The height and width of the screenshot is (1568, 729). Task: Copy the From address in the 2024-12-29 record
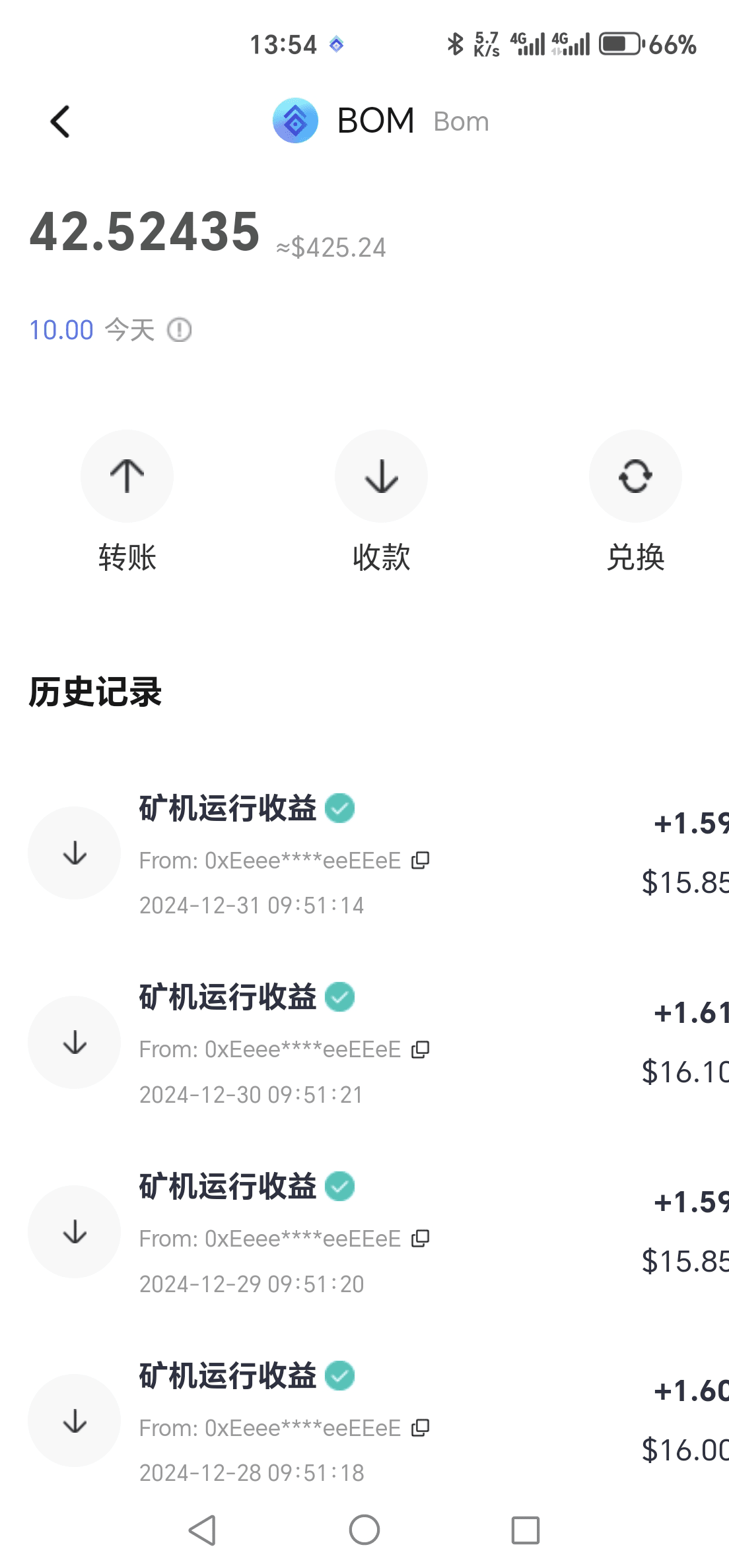click(421, 1239)
